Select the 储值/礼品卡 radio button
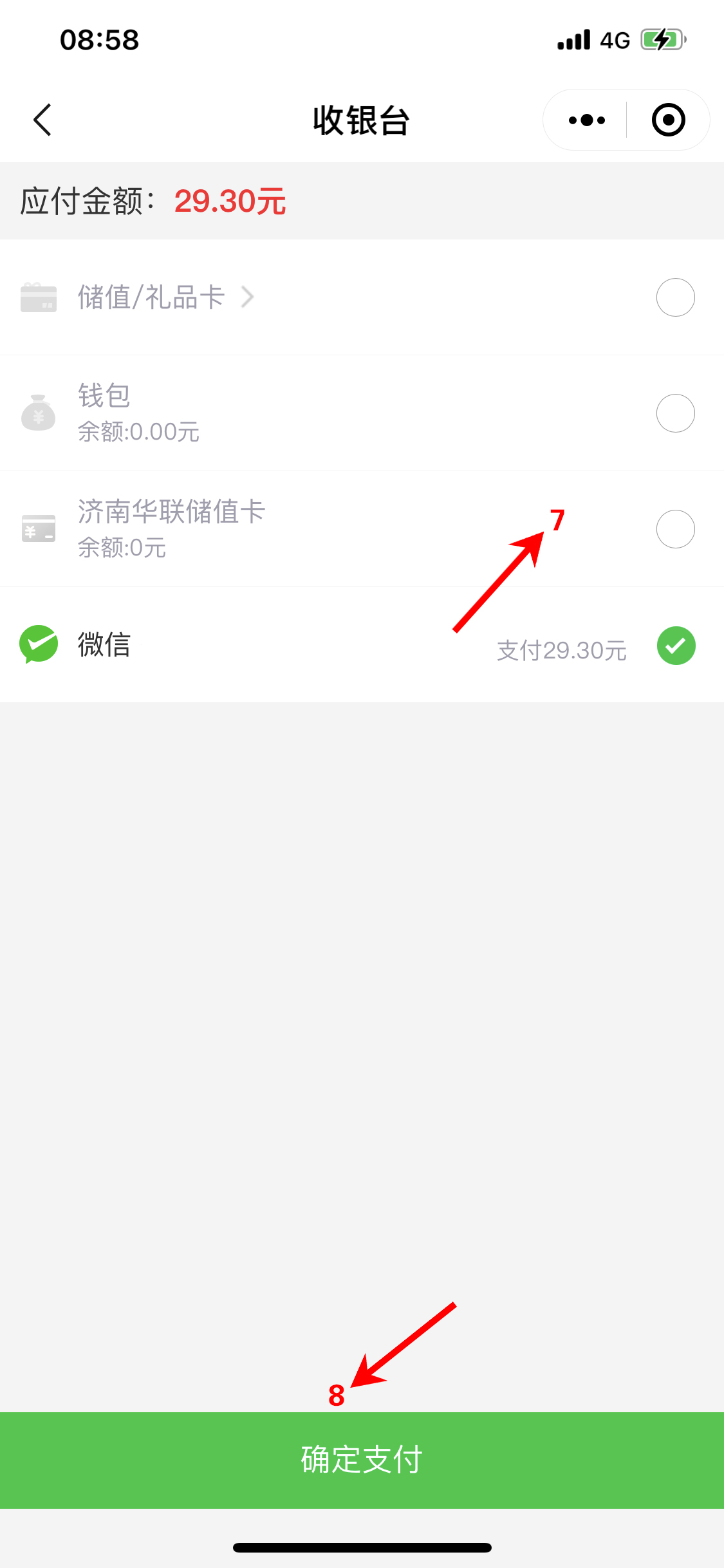The width and height of the screenshot is (724, 1568). (x=675, y=297)
